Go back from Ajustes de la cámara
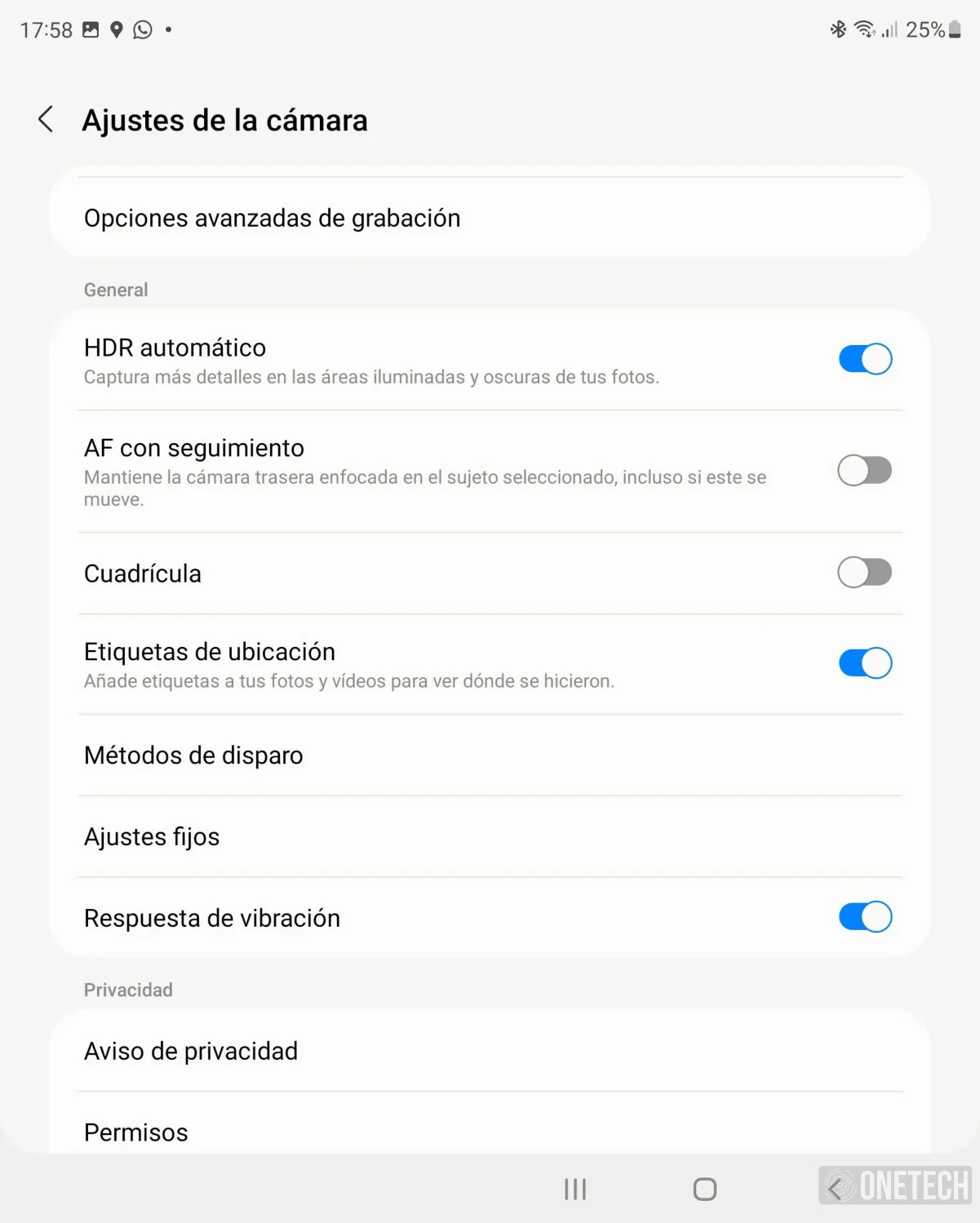 (47, 119)
